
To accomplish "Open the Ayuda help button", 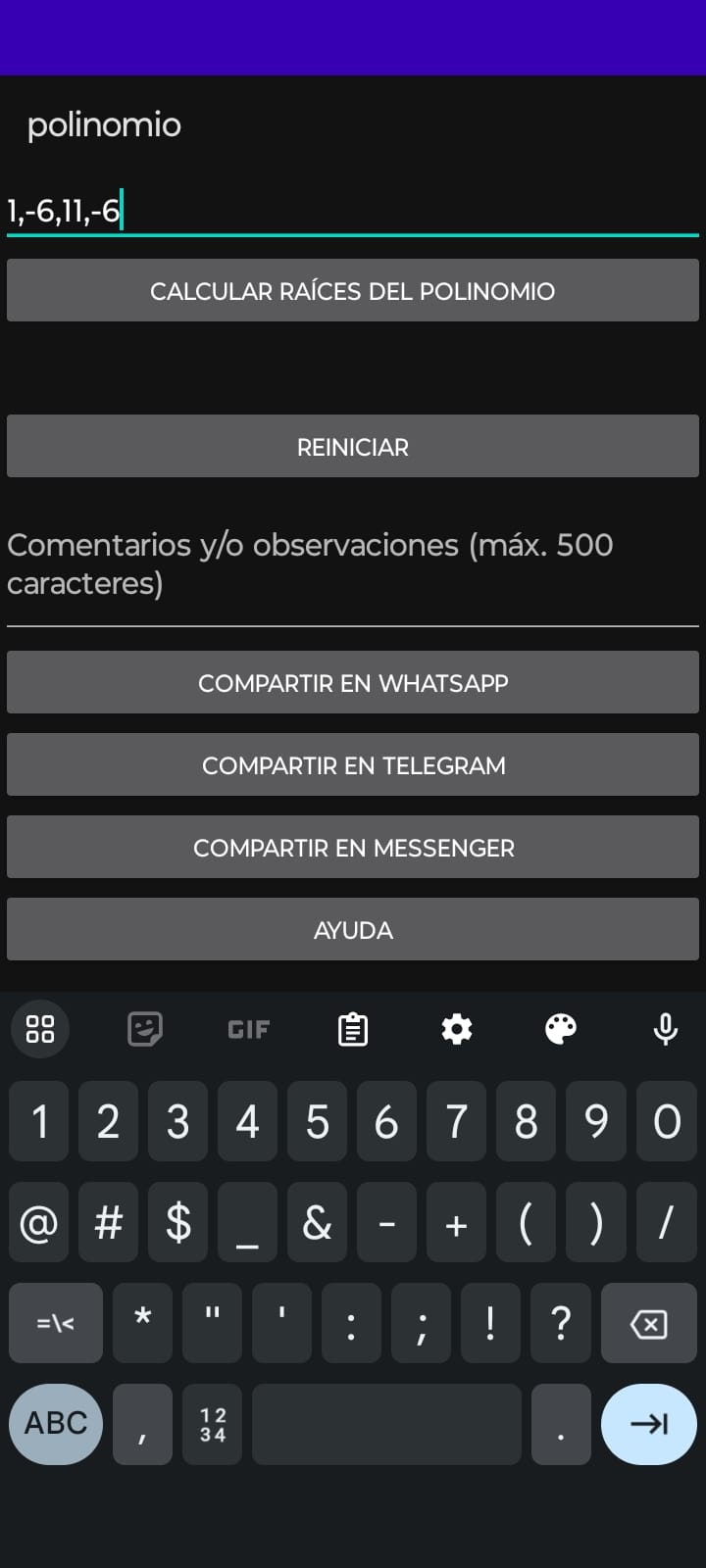I will [x=353, y=930].
